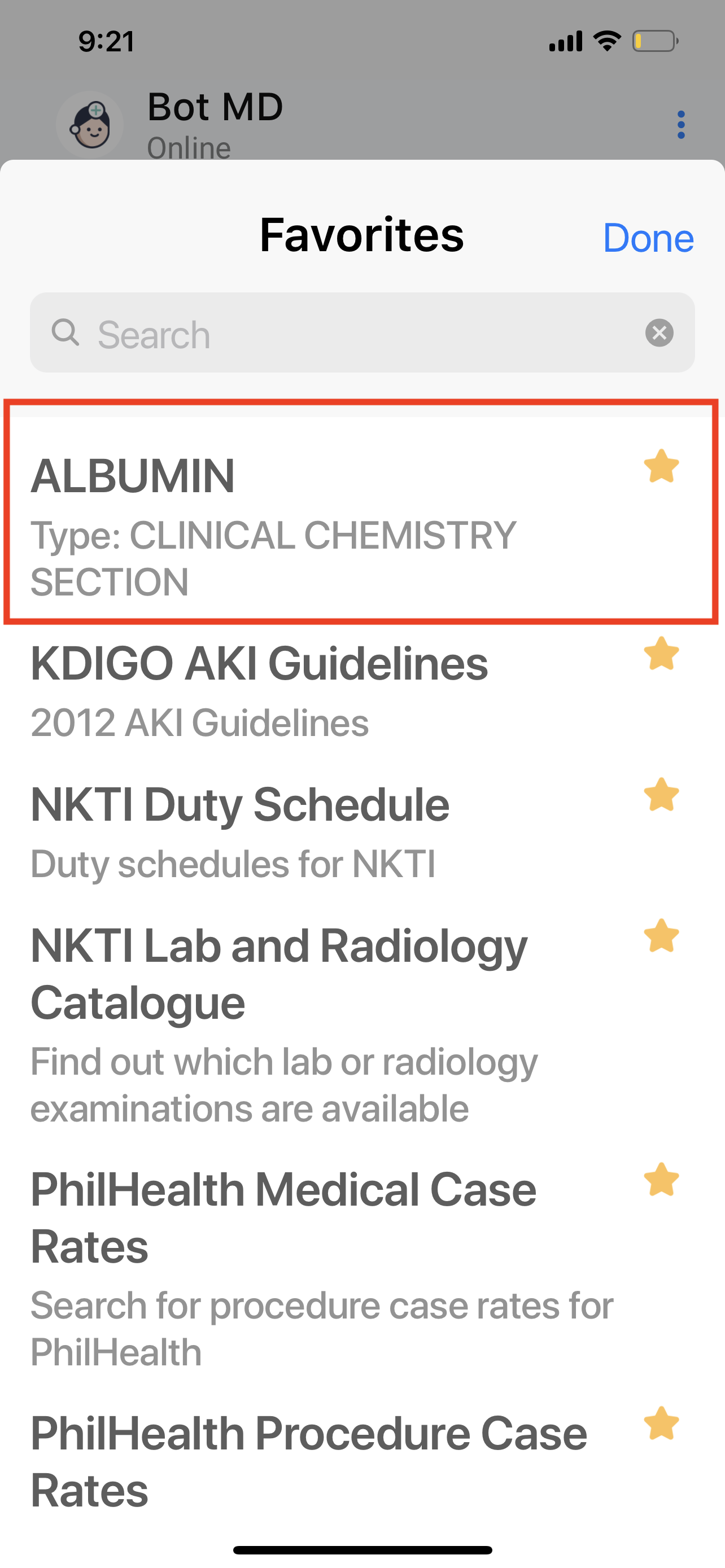Open NKTI Duty Schedule
Viewport: 725px width, 1568px height.
click(x=241, y=830)
